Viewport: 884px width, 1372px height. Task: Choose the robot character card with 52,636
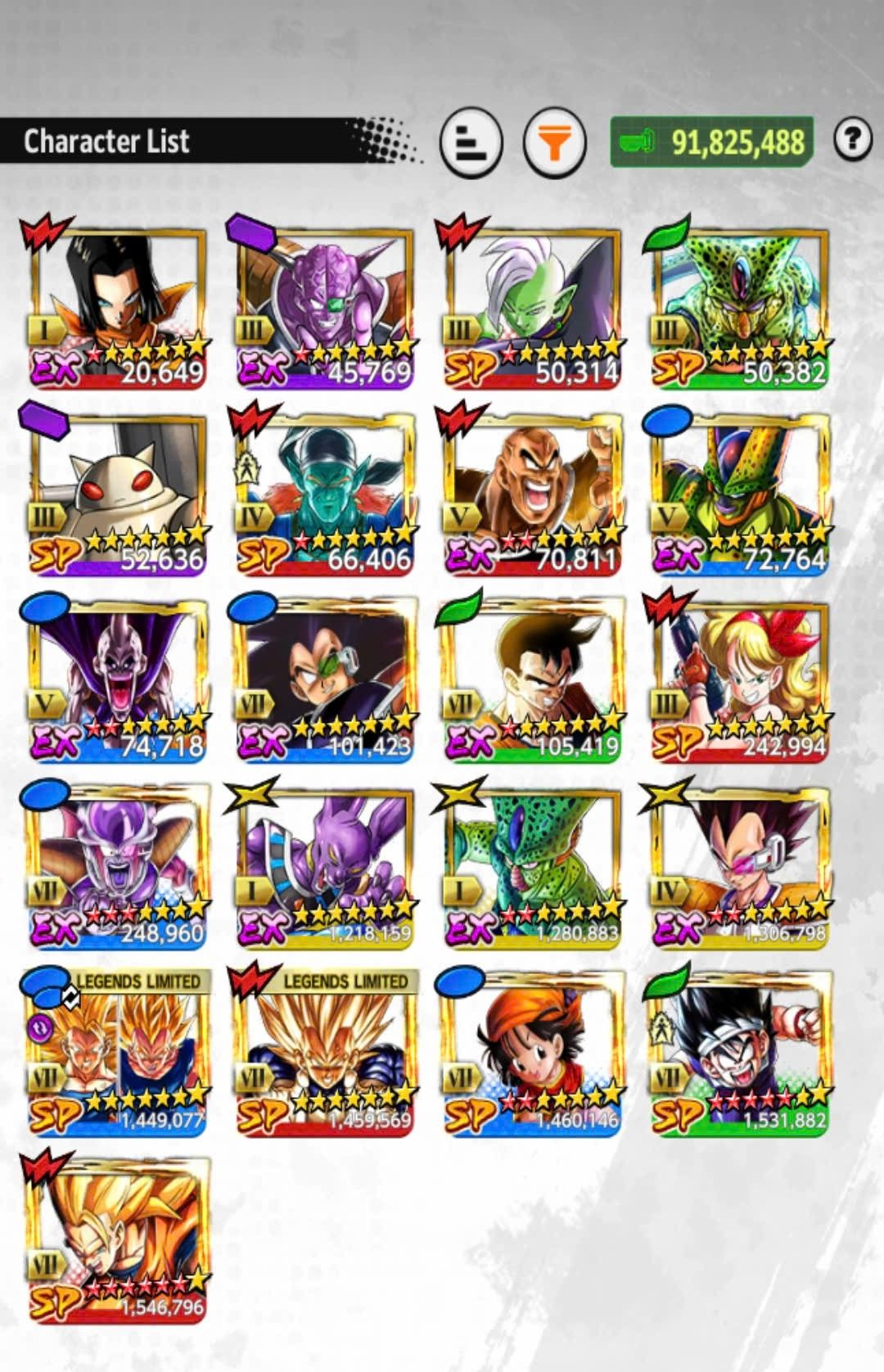pos(117,494)
